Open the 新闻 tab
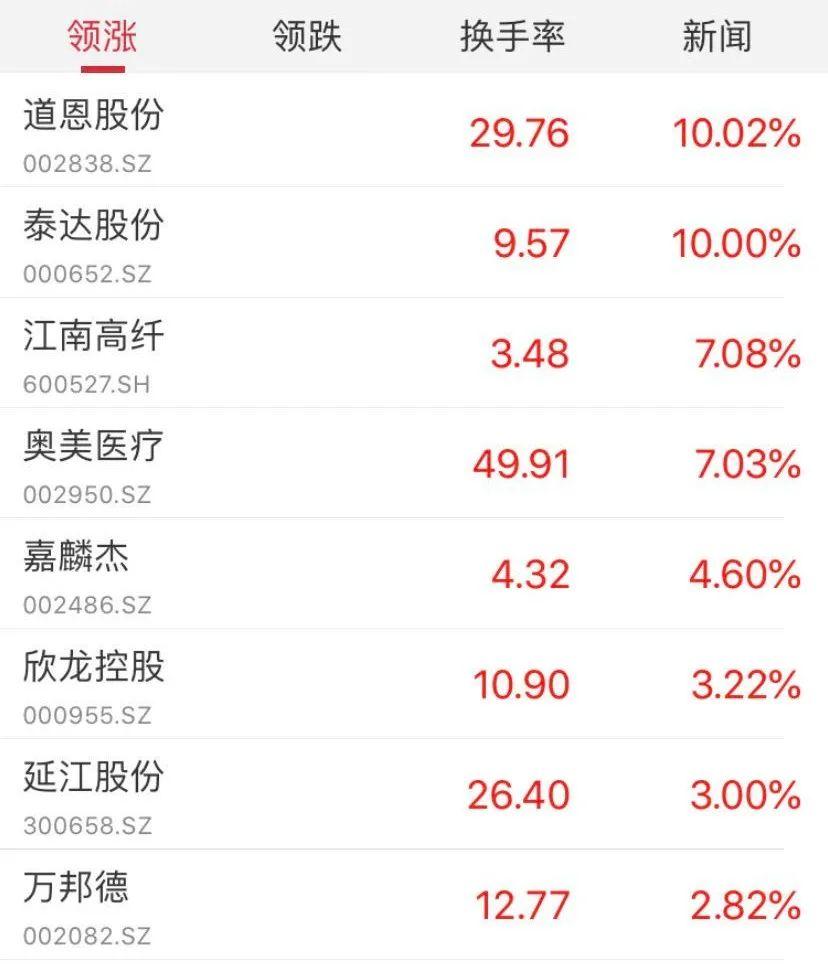This screenshot has height=964, width=828. coord(716,37)
